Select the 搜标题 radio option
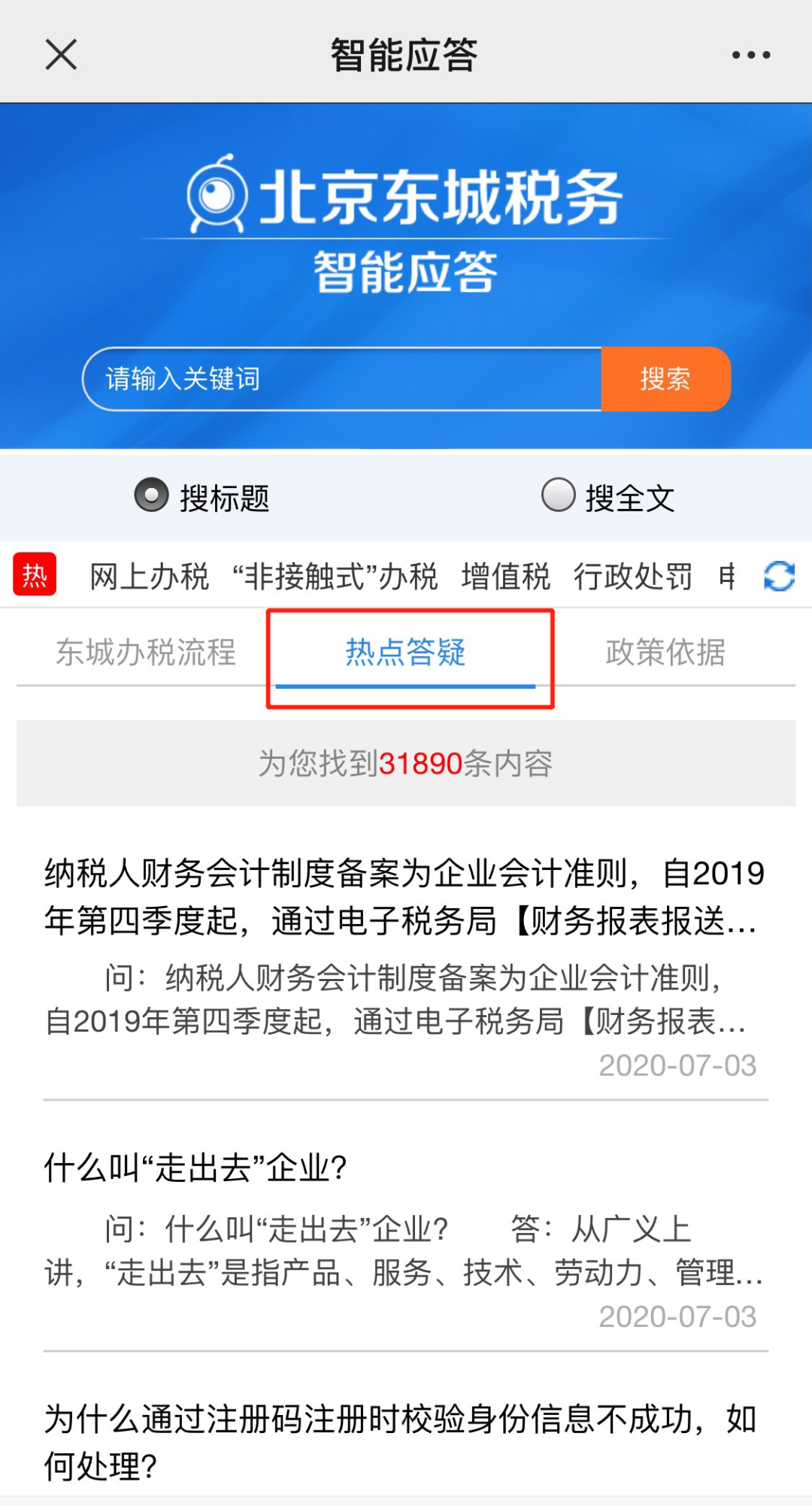The height and width of the screenshot is (1506, 812). coord(201,497)
